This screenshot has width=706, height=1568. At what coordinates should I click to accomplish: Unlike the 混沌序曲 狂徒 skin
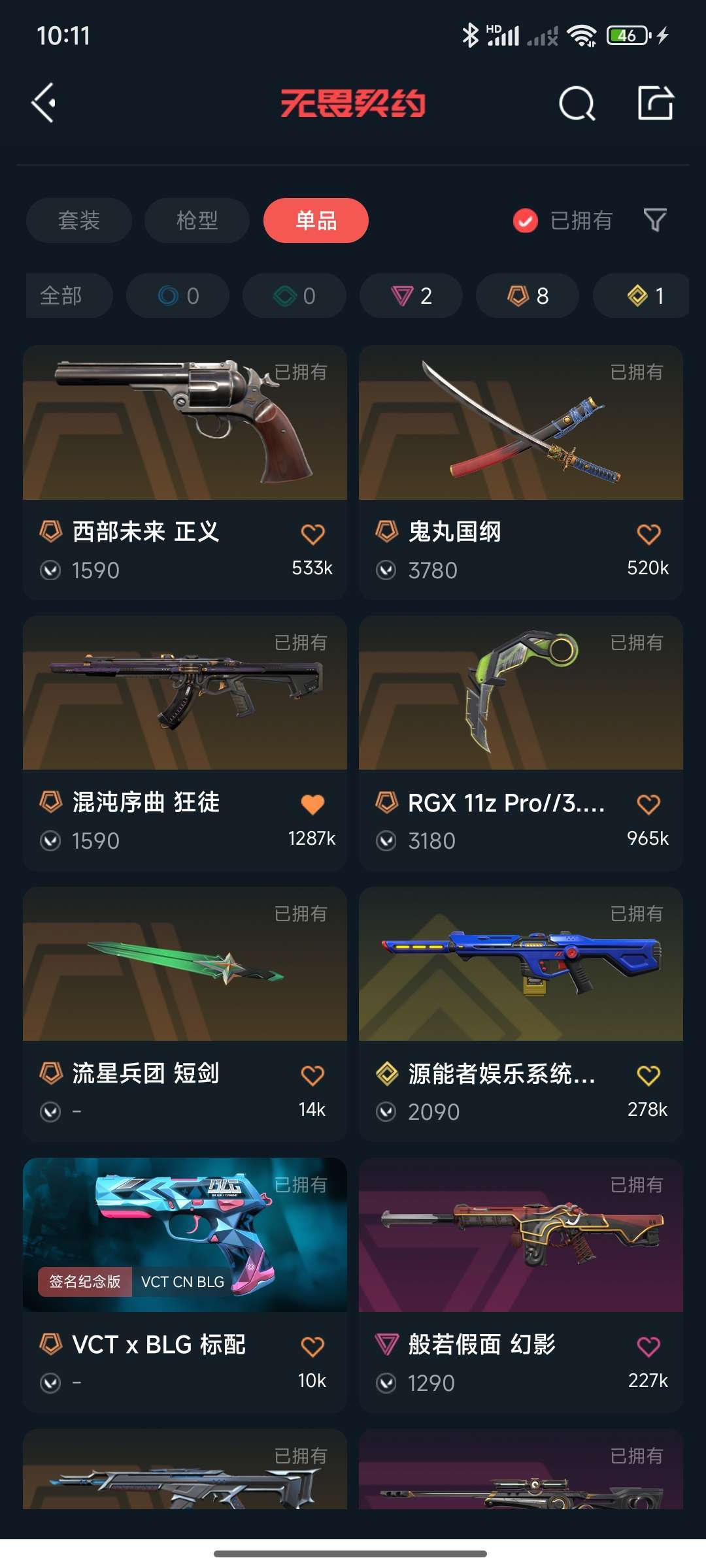(312, 804)
